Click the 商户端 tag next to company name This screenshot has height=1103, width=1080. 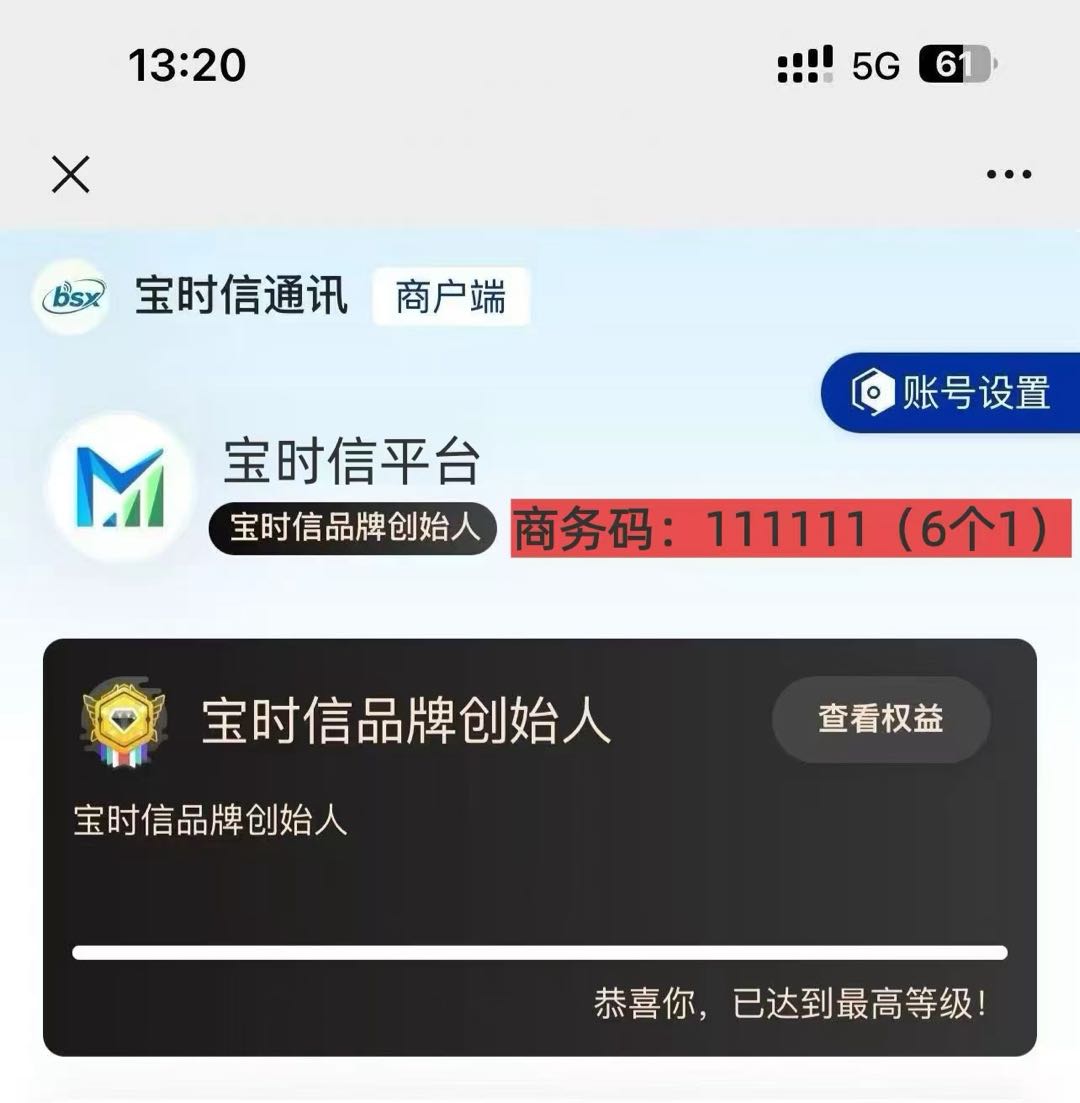click(x=452, y=295)
